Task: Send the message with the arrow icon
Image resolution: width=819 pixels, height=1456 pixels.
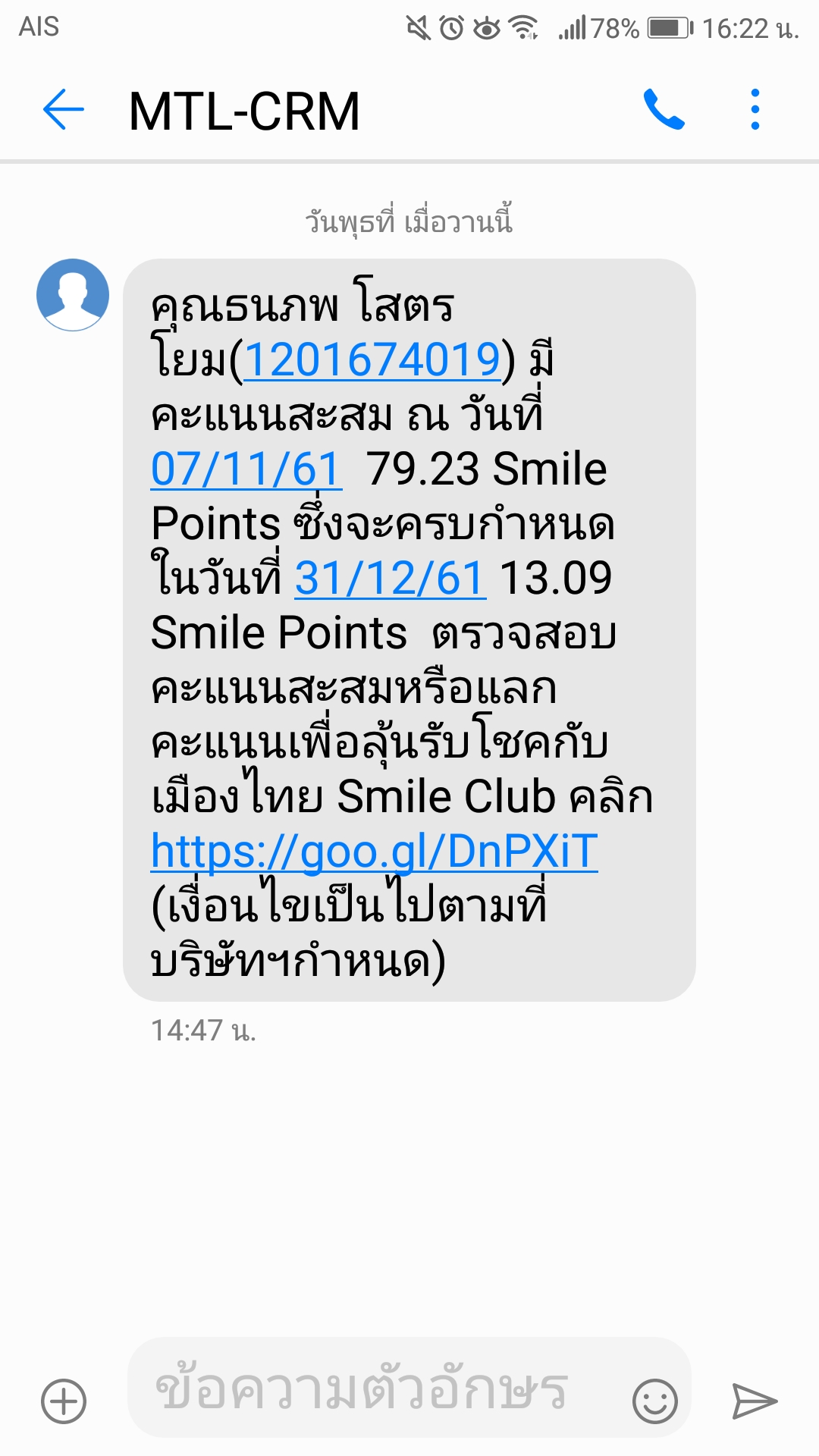Action: [755, 1401]
